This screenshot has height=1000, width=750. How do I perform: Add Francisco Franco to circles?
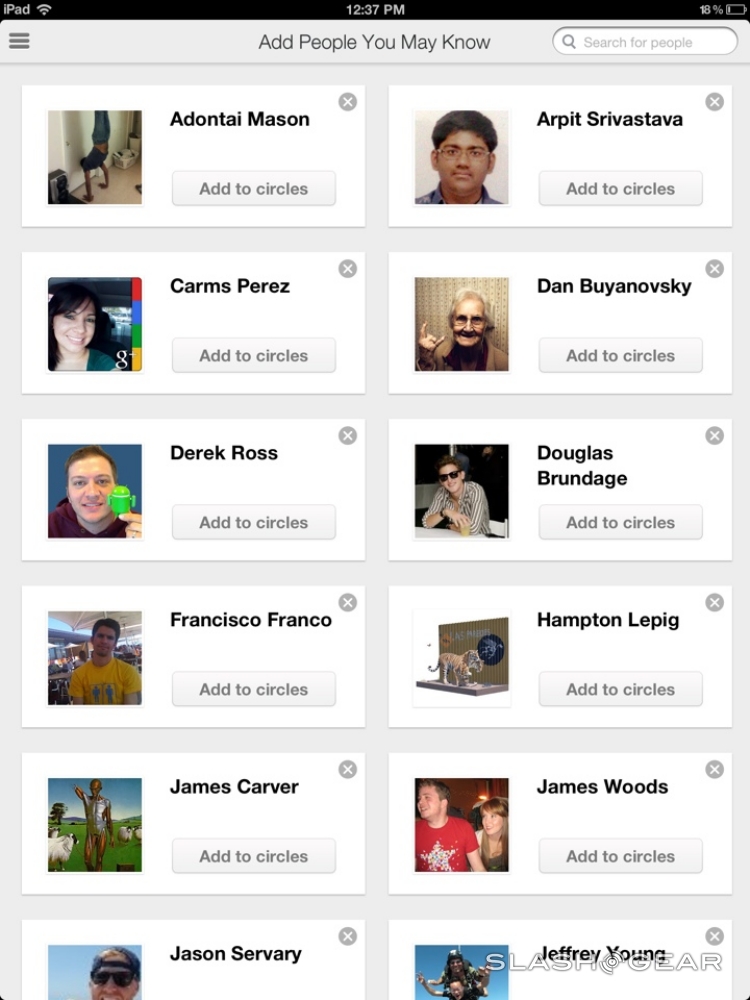point(254,689)
